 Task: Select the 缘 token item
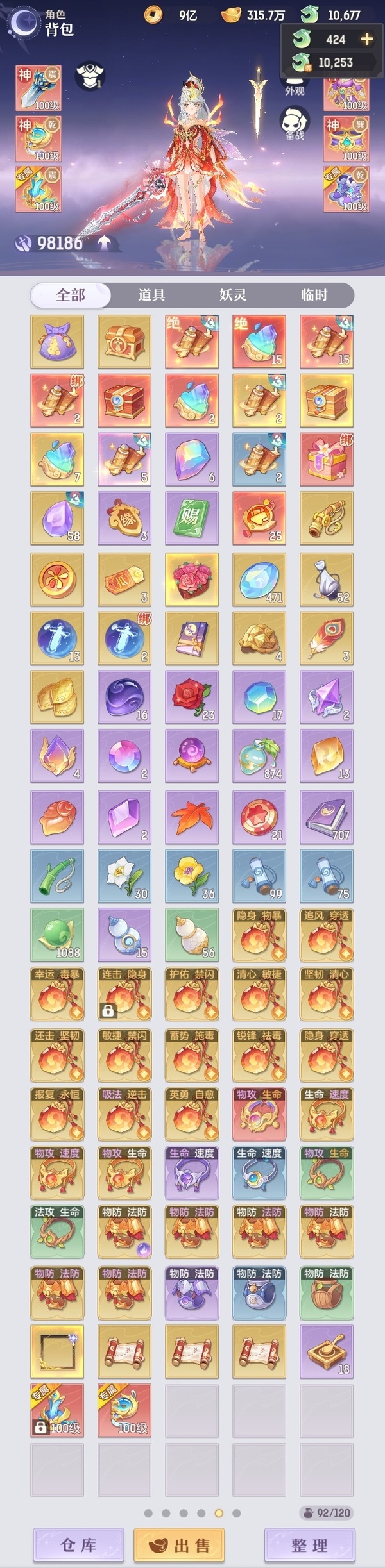point(124,518)
